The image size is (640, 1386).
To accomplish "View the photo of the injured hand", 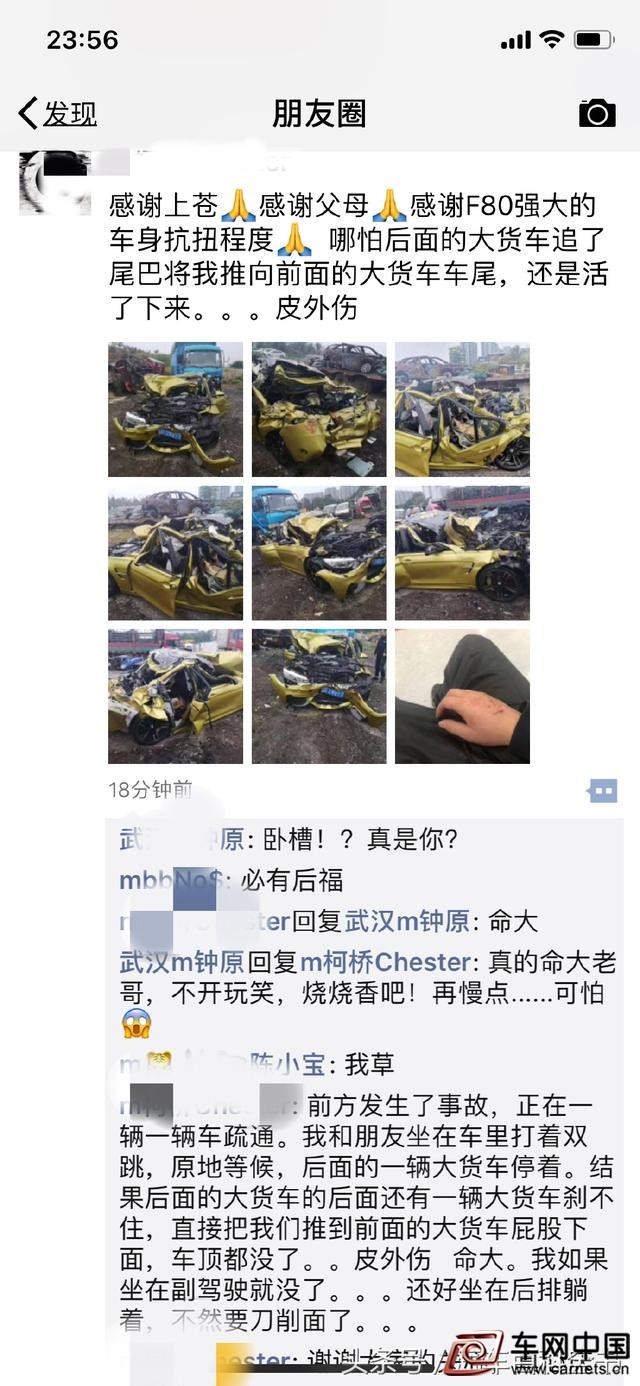I will [x=462, y=696].
